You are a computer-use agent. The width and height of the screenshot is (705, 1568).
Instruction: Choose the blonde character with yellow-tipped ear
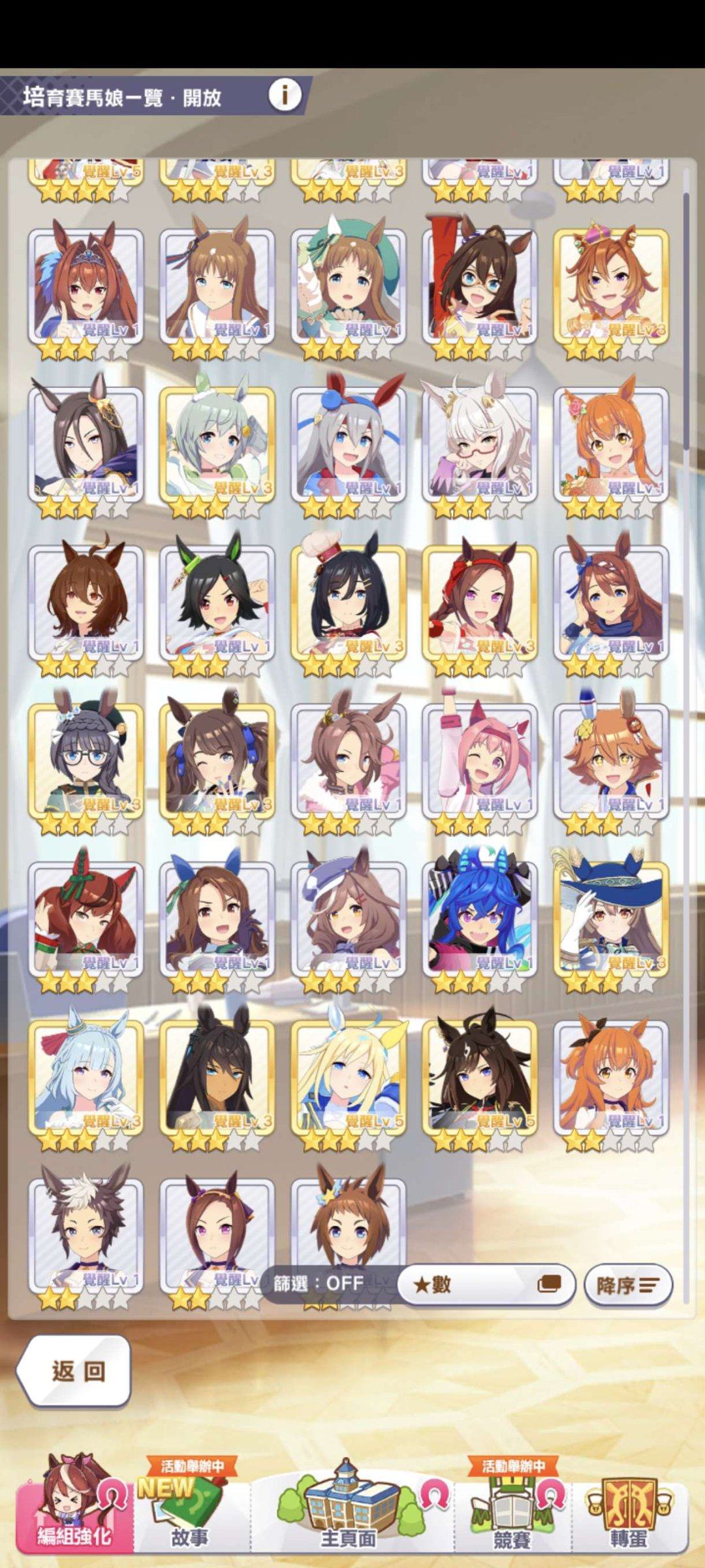click(349, 1076)
